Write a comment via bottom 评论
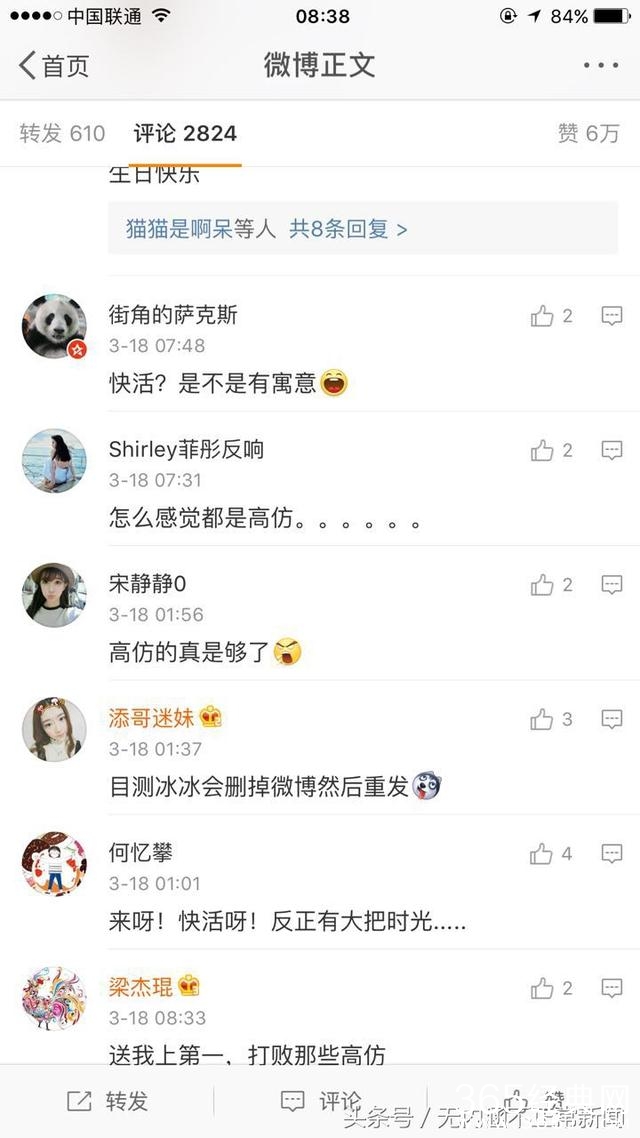The height and width of the screenshot is (1138, 640). click(x=322, y=1101)
